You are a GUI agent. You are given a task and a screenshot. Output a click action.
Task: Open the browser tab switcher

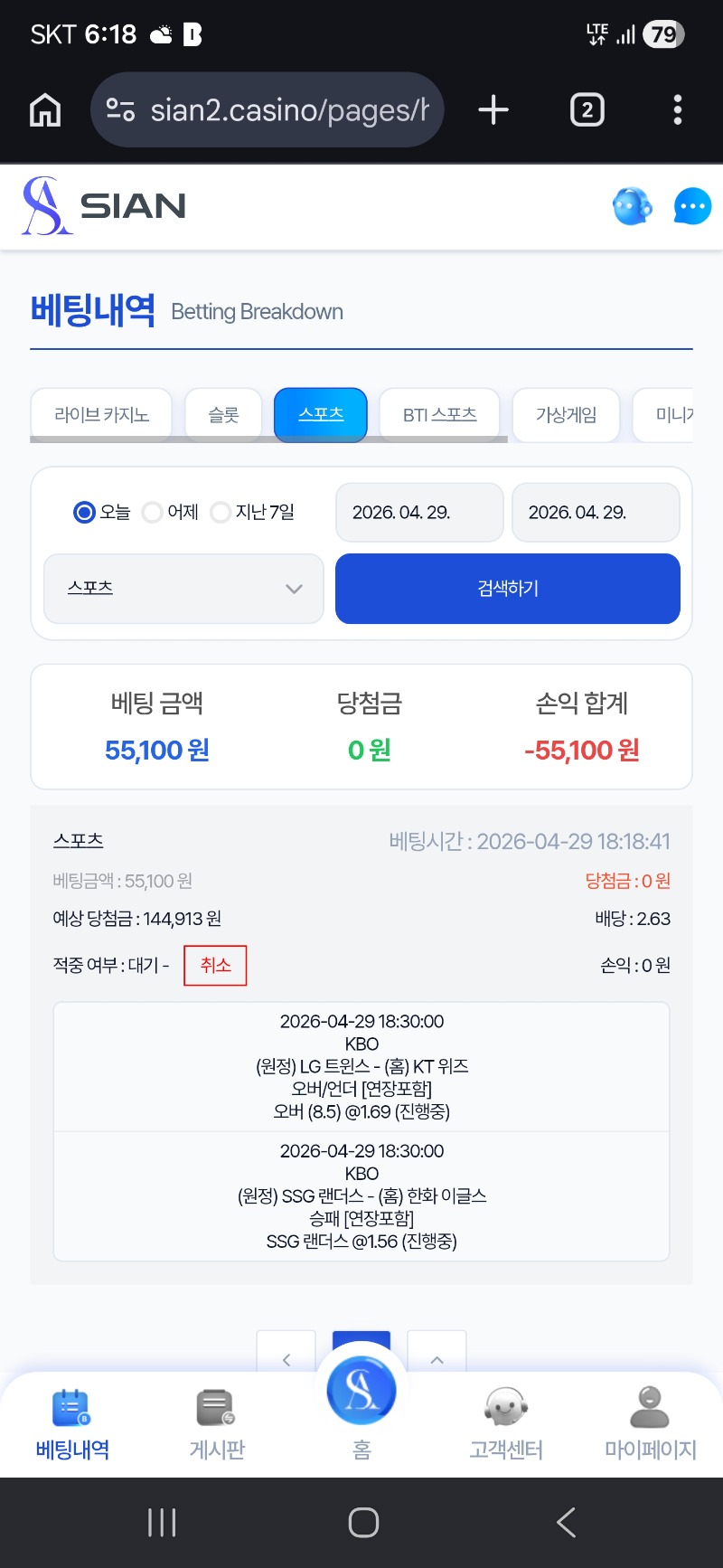(587, 110)
